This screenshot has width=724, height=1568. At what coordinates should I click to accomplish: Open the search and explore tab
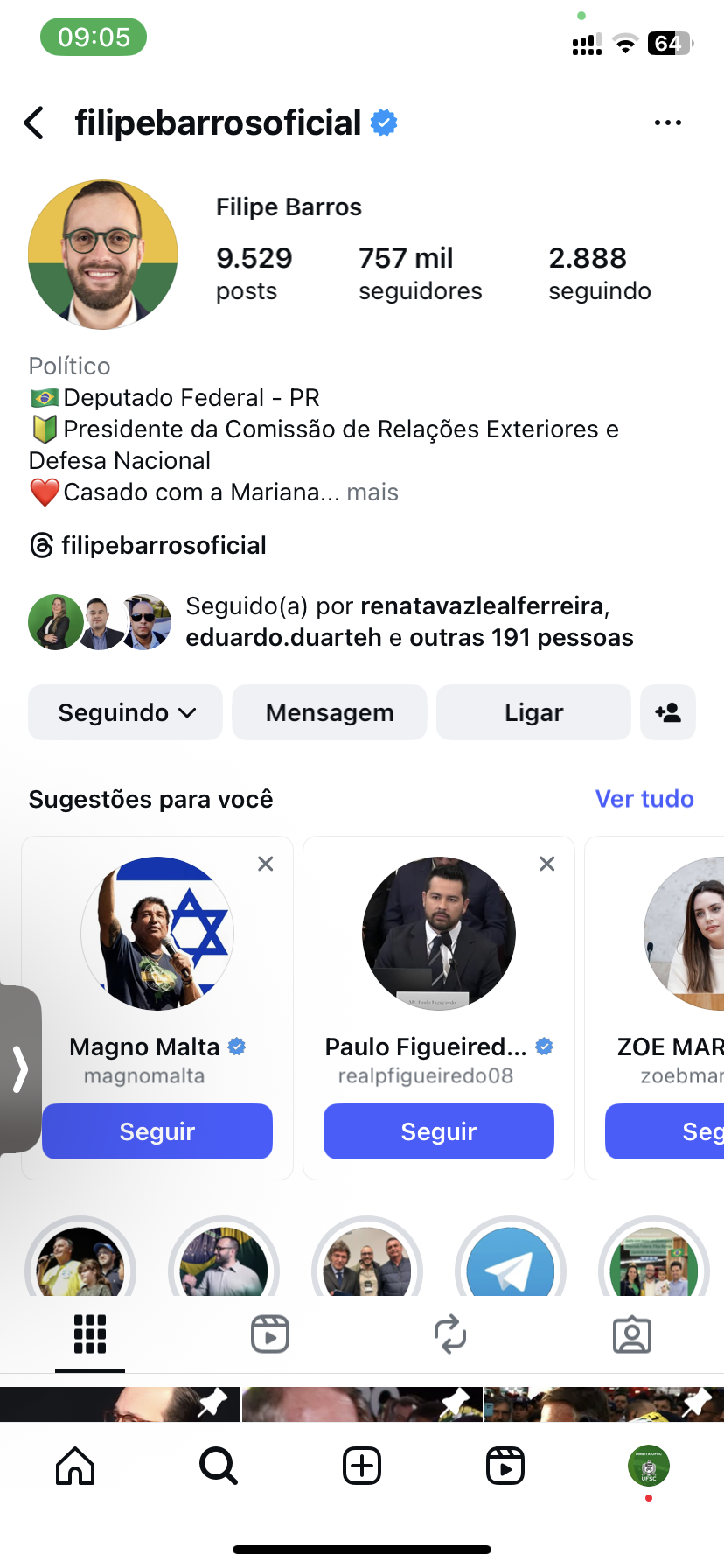218,1466
